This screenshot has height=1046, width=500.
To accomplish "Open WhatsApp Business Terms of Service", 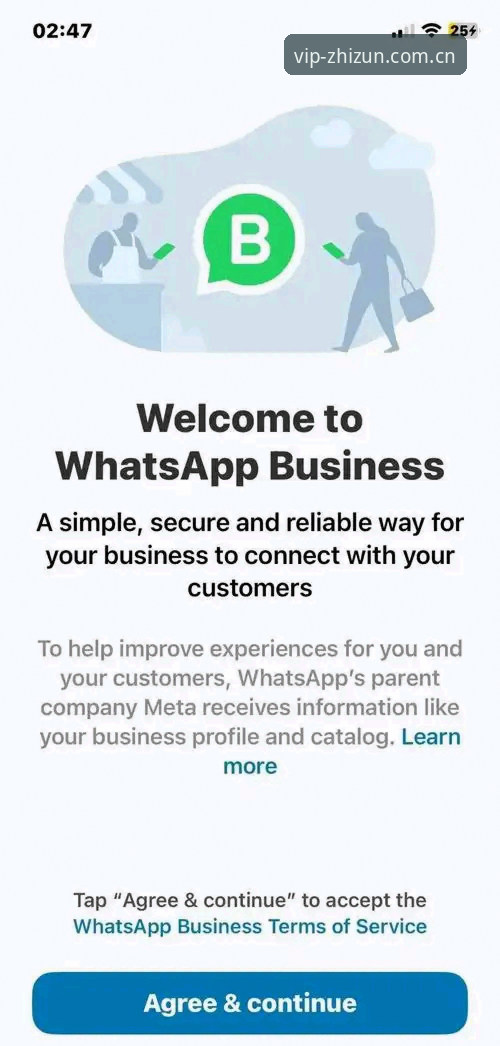I will [250, 927].
